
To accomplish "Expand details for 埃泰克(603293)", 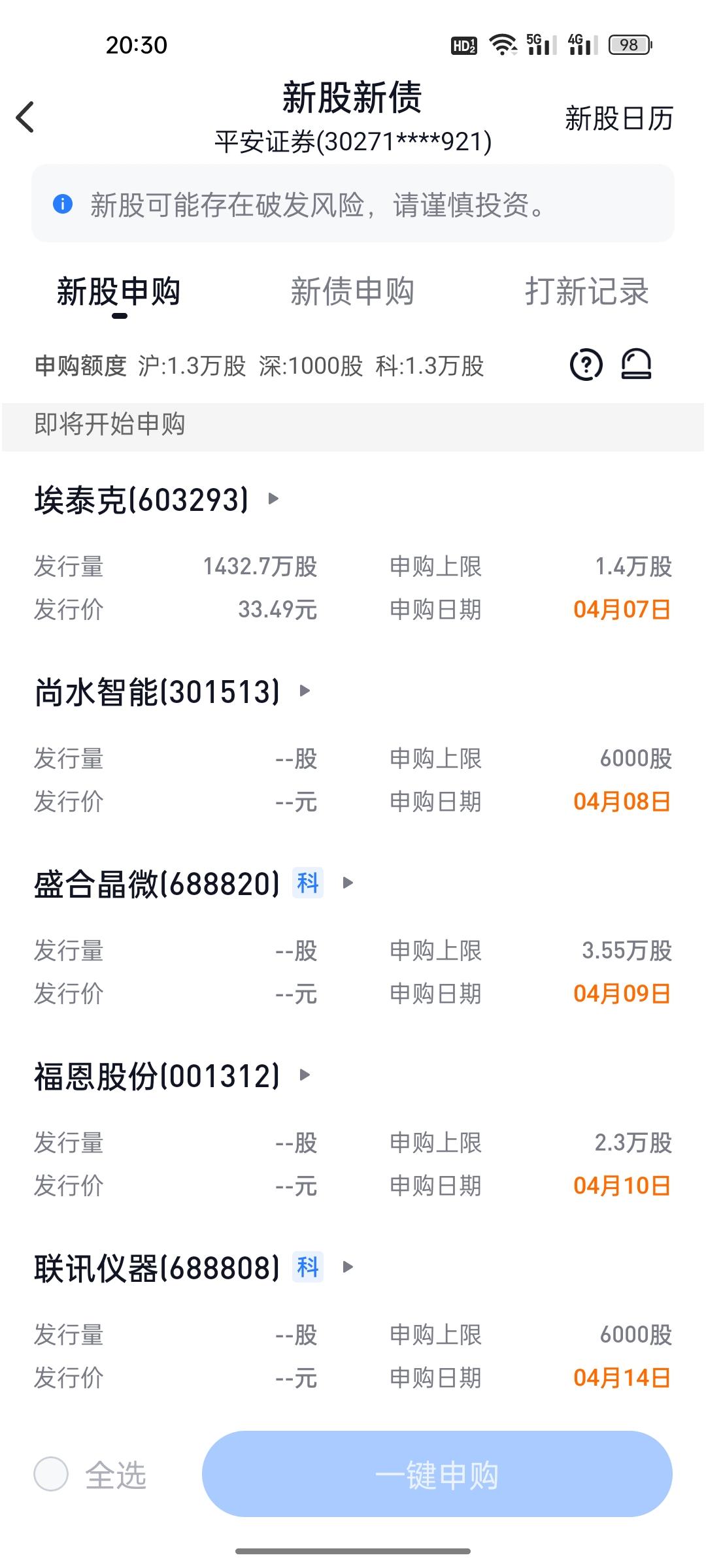I will click(271, 500).
